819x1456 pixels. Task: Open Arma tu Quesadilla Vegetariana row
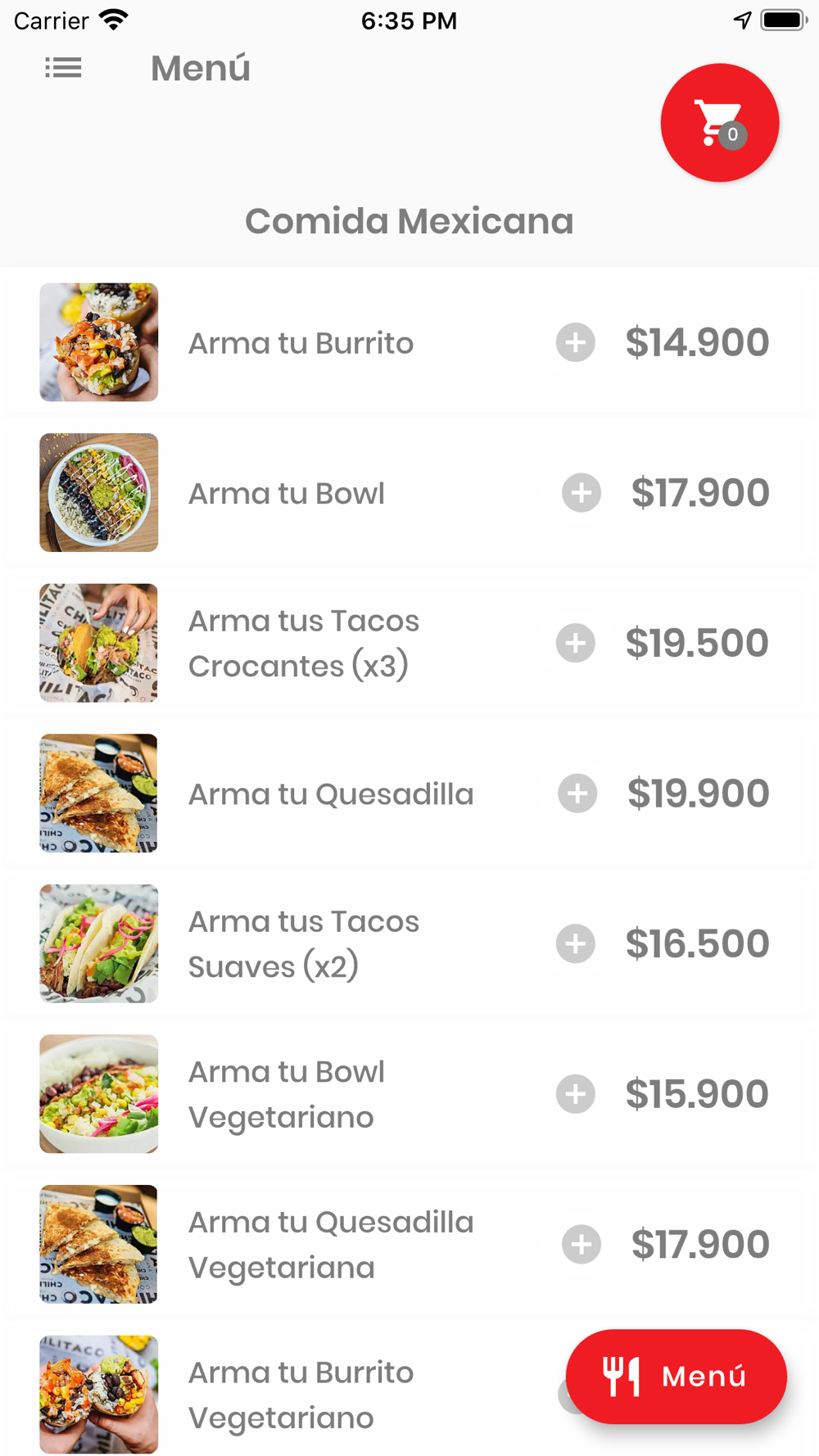[409, 1245]
